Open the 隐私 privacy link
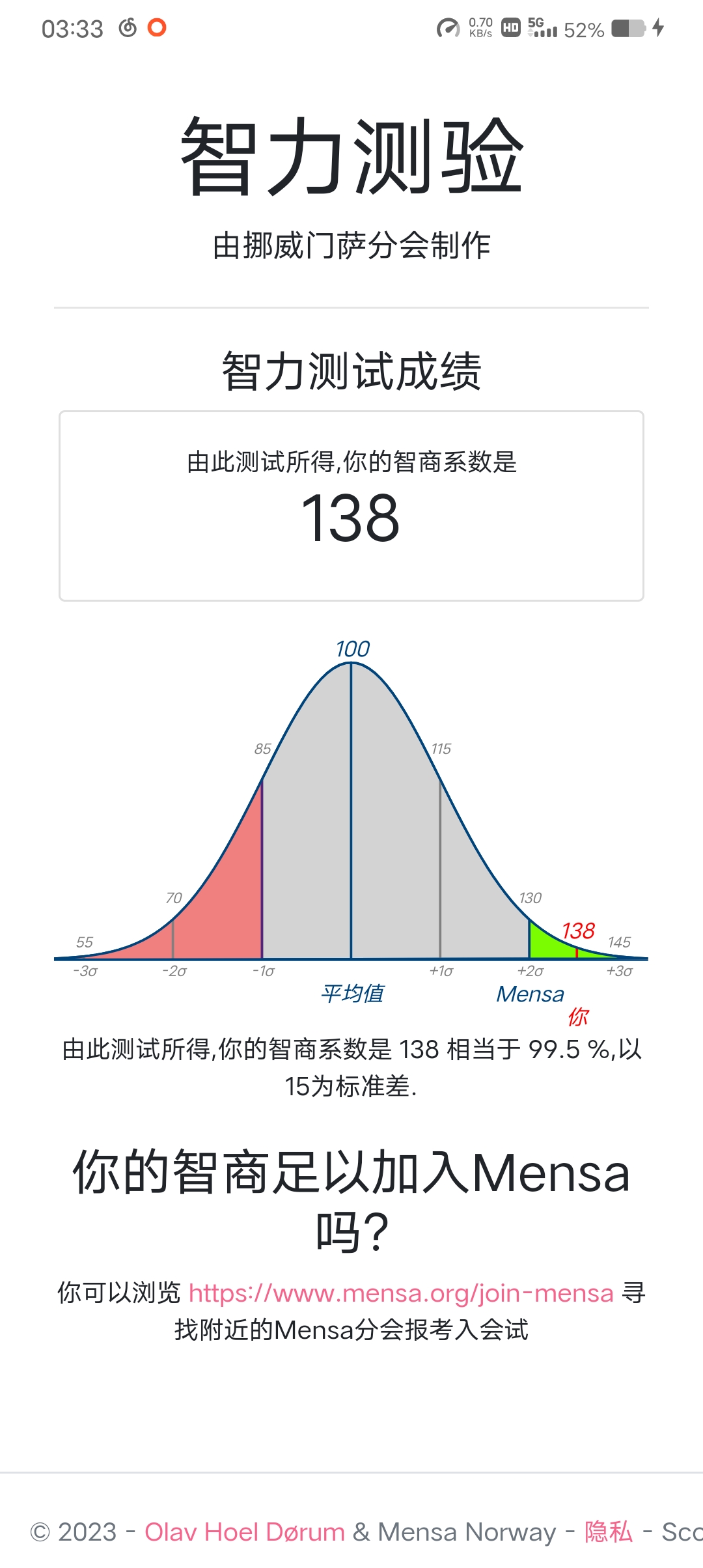 [x=608, y=1532]
